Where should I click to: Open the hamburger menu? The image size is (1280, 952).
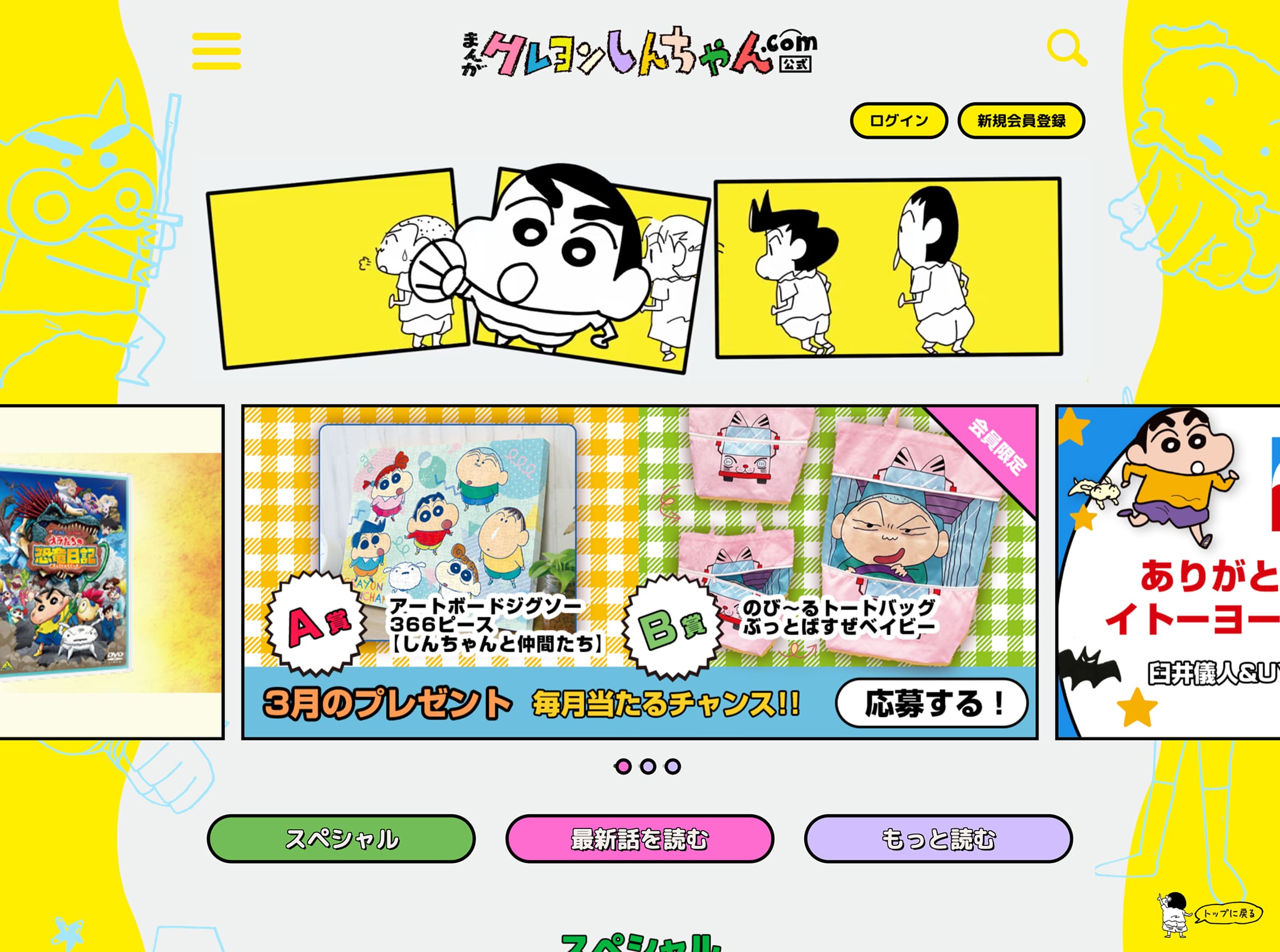tap(216, 51)
